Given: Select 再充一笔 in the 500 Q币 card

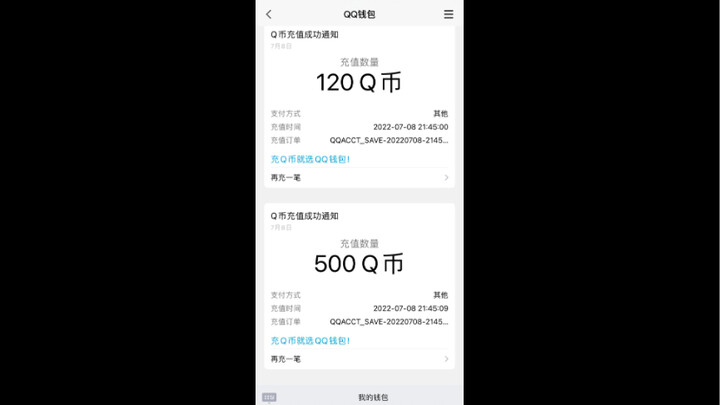Looking at the screenshot, I should [359, 358].
